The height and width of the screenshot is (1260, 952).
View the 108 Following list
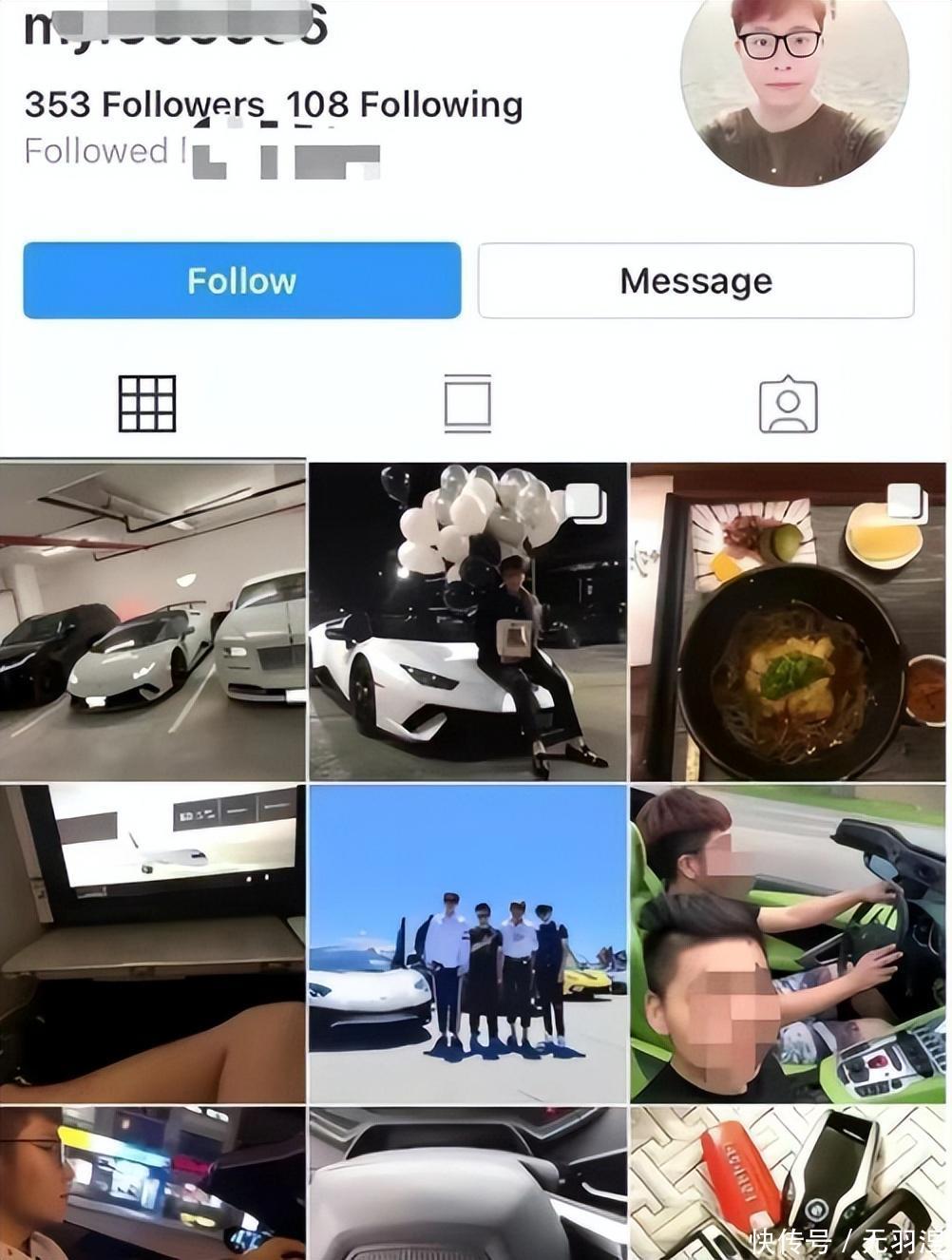405,105
